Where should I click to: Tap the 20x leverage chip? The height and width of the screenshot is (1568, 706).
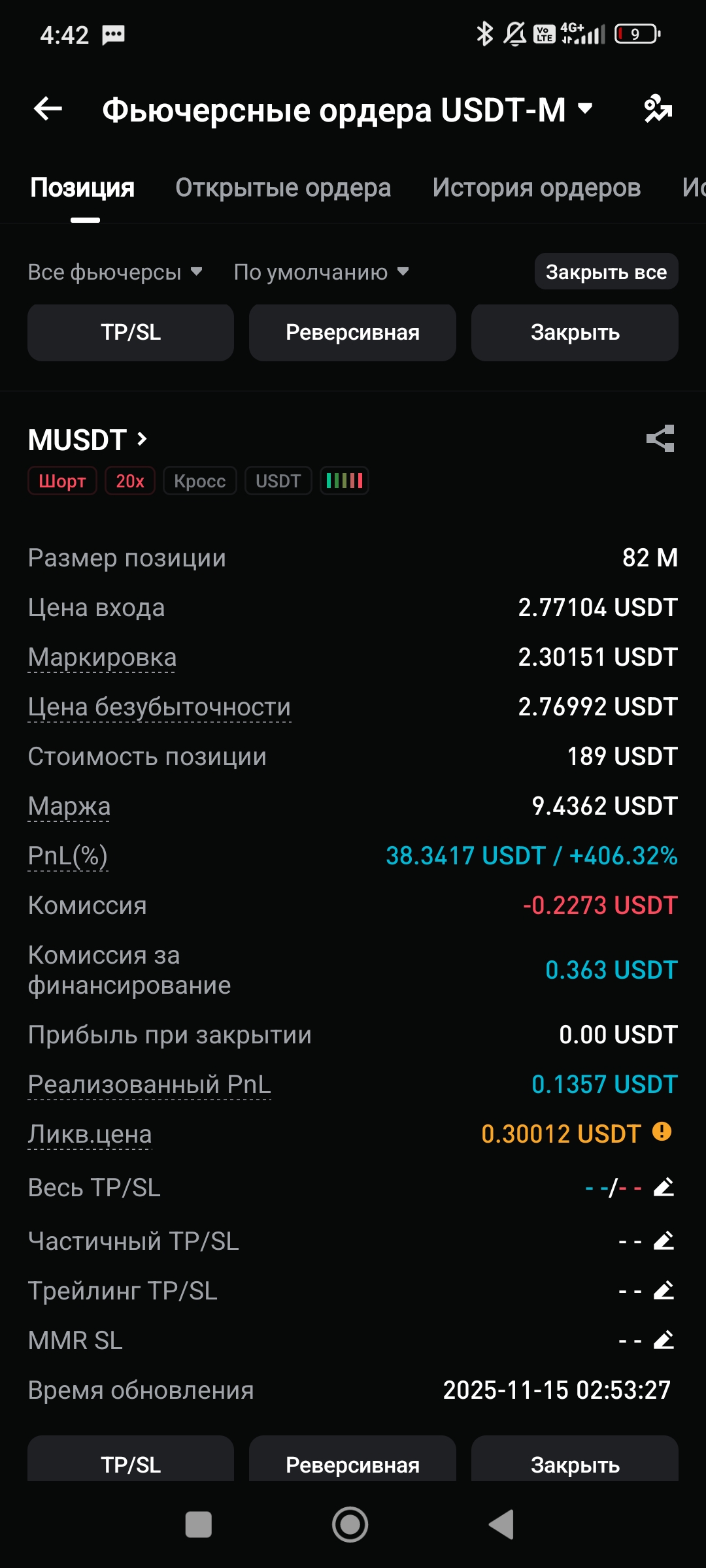[129, 481]
